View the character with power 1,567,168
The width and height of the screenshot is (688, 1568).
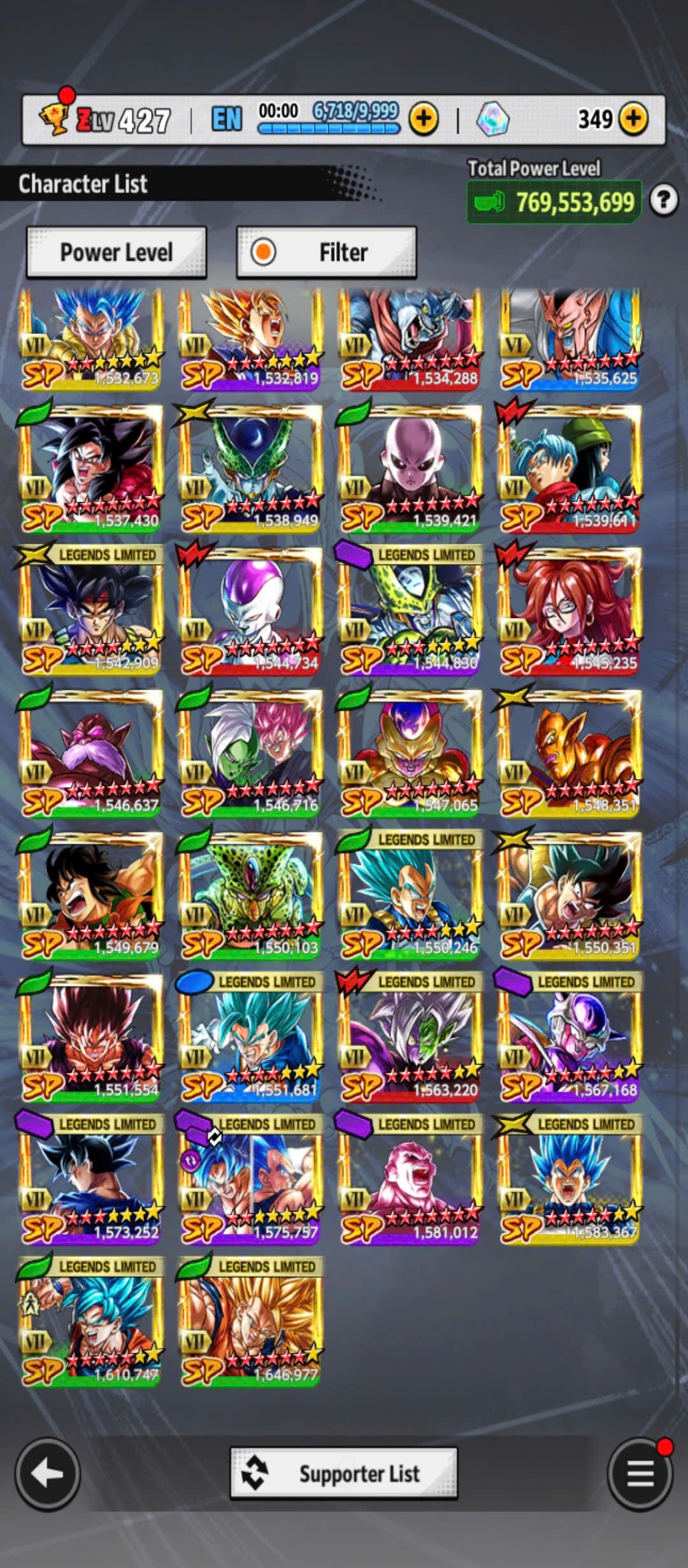pyautogui.click(x=569, y=1038)
